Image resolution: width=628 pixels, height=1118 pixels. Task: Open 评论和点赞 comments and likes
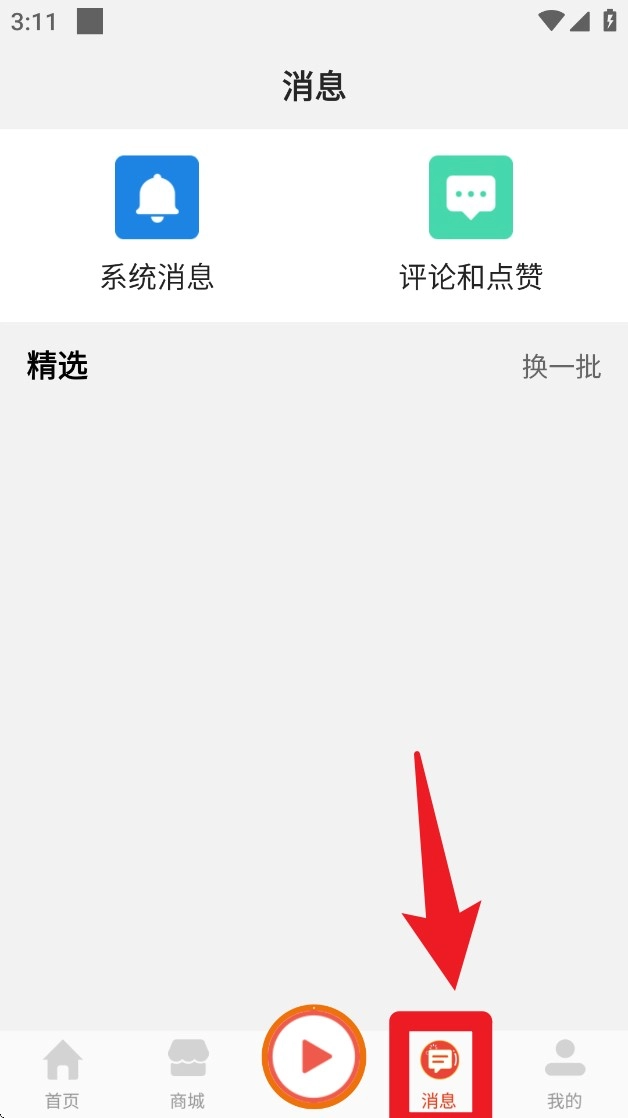tap(470, 222)
